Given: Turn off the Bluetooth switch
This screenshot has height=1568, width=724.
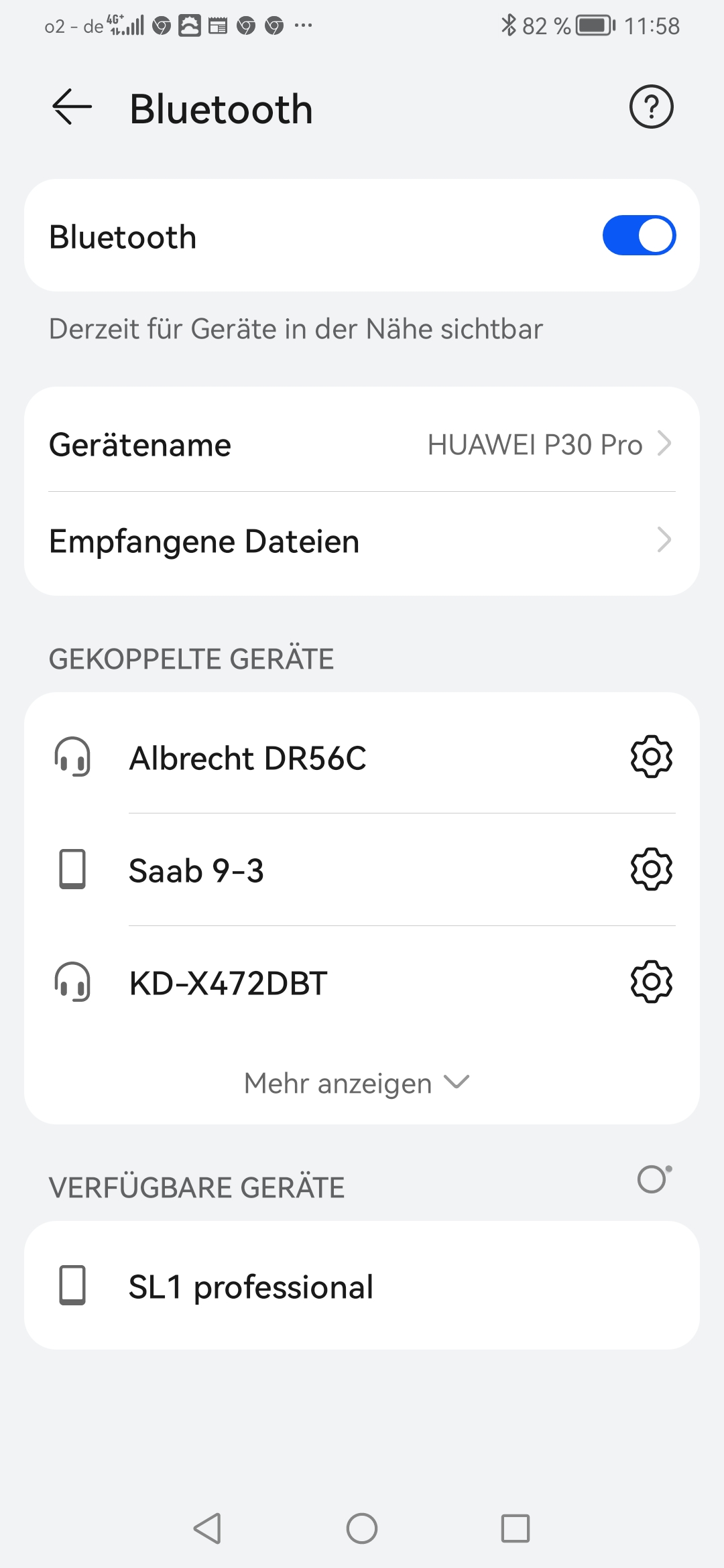Looking at the screenshot, I should coord(639,235).
